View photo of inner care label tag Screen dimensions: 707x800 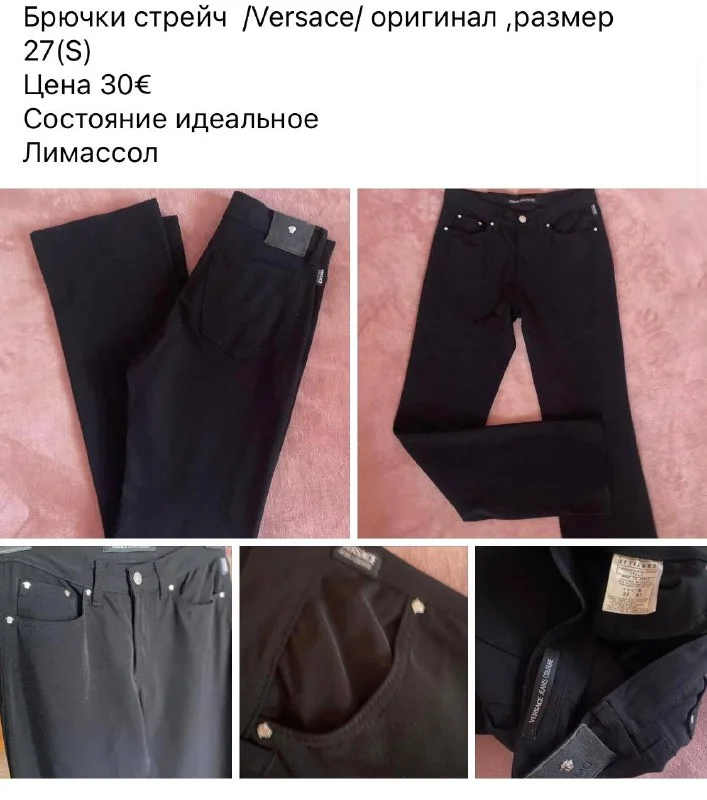click(590, 661)
